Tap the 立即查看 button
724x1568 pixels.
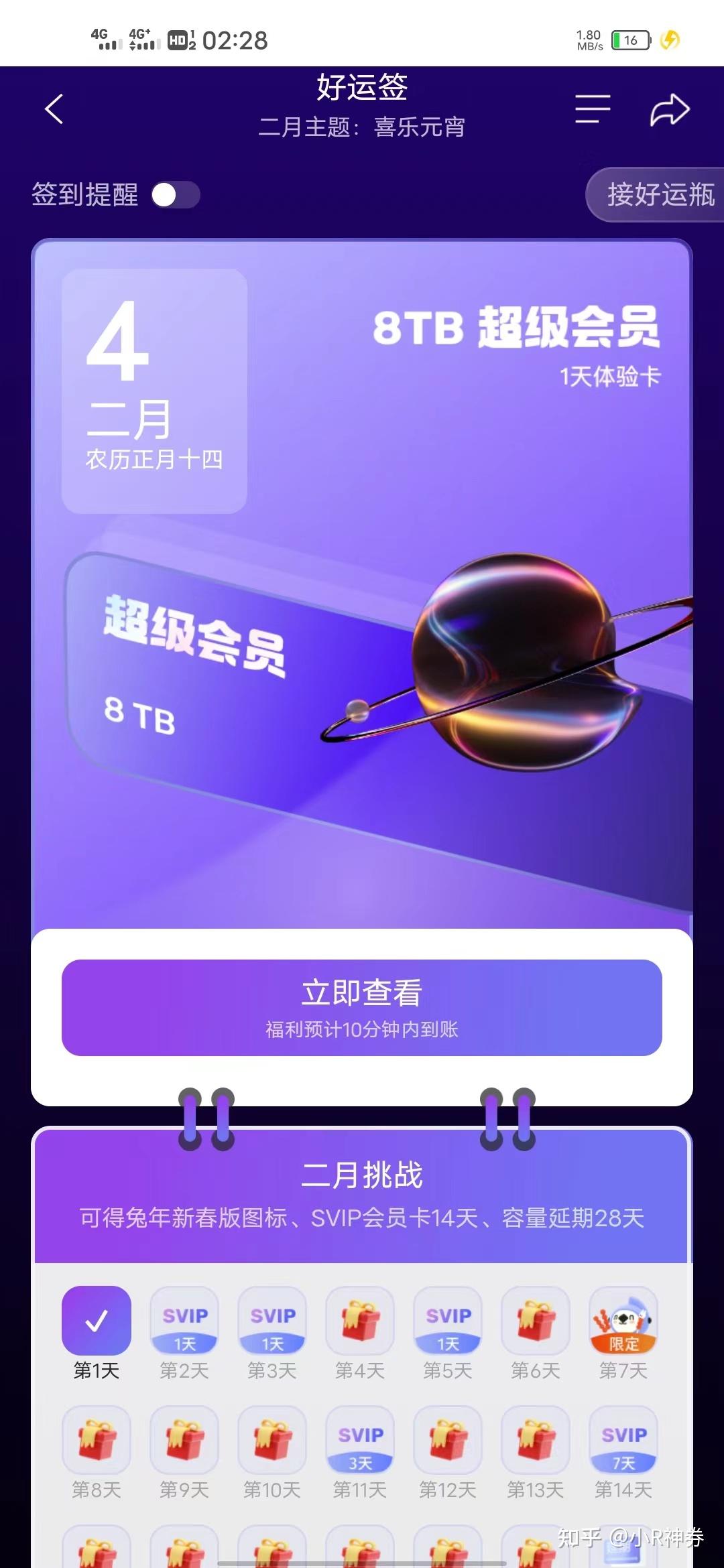coord(362,1007)
